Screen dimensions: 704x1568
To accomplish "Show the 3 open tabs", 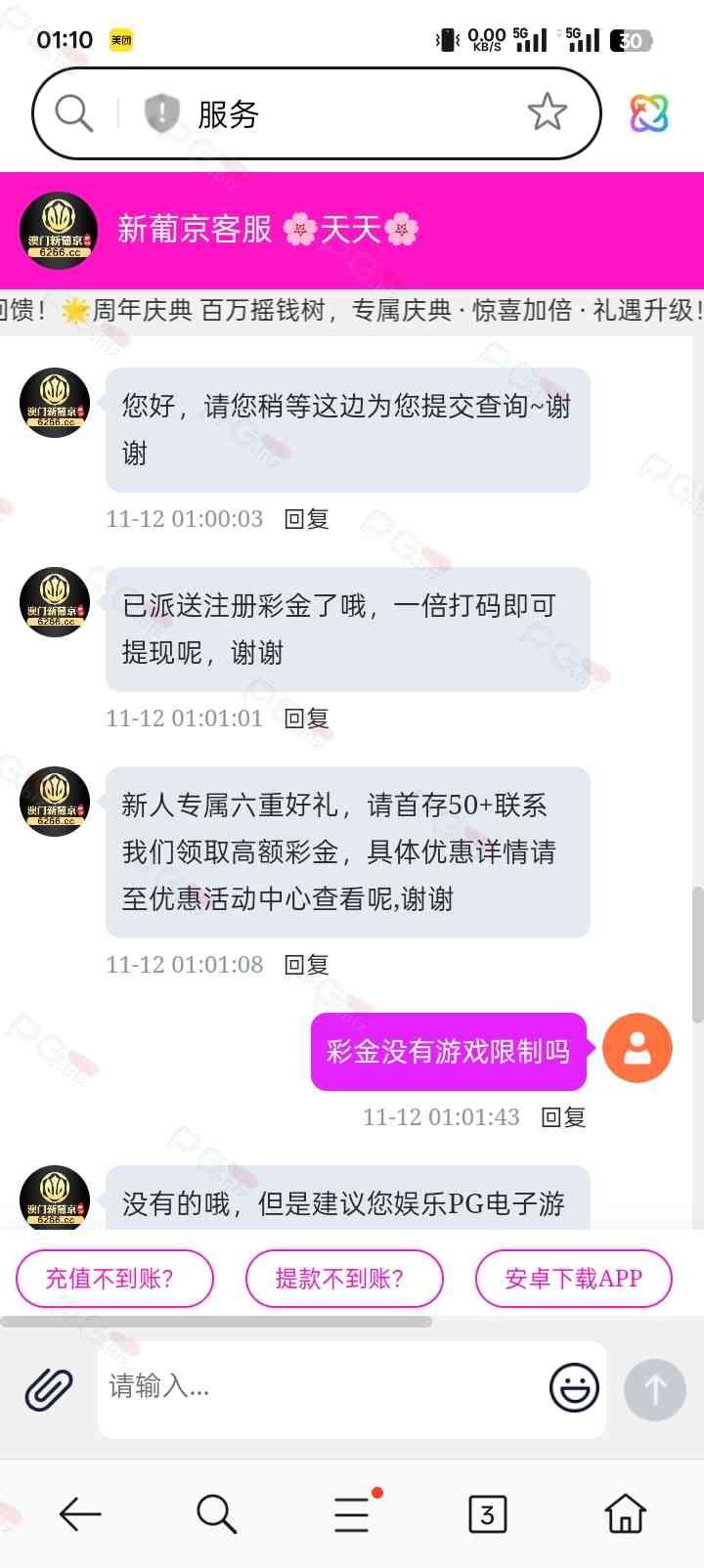I will click(487, 1514).
